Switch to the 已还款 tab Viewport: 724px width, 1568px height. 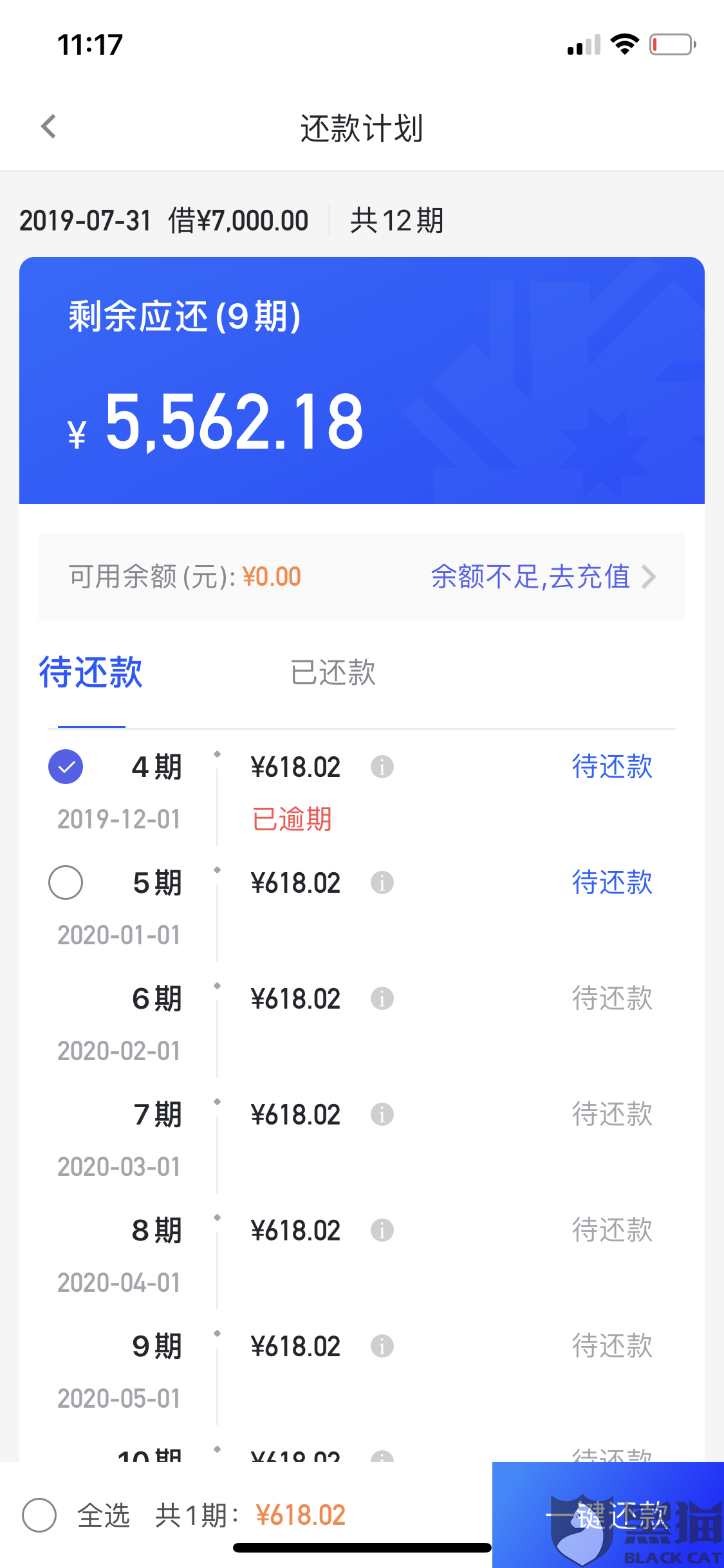333,673
